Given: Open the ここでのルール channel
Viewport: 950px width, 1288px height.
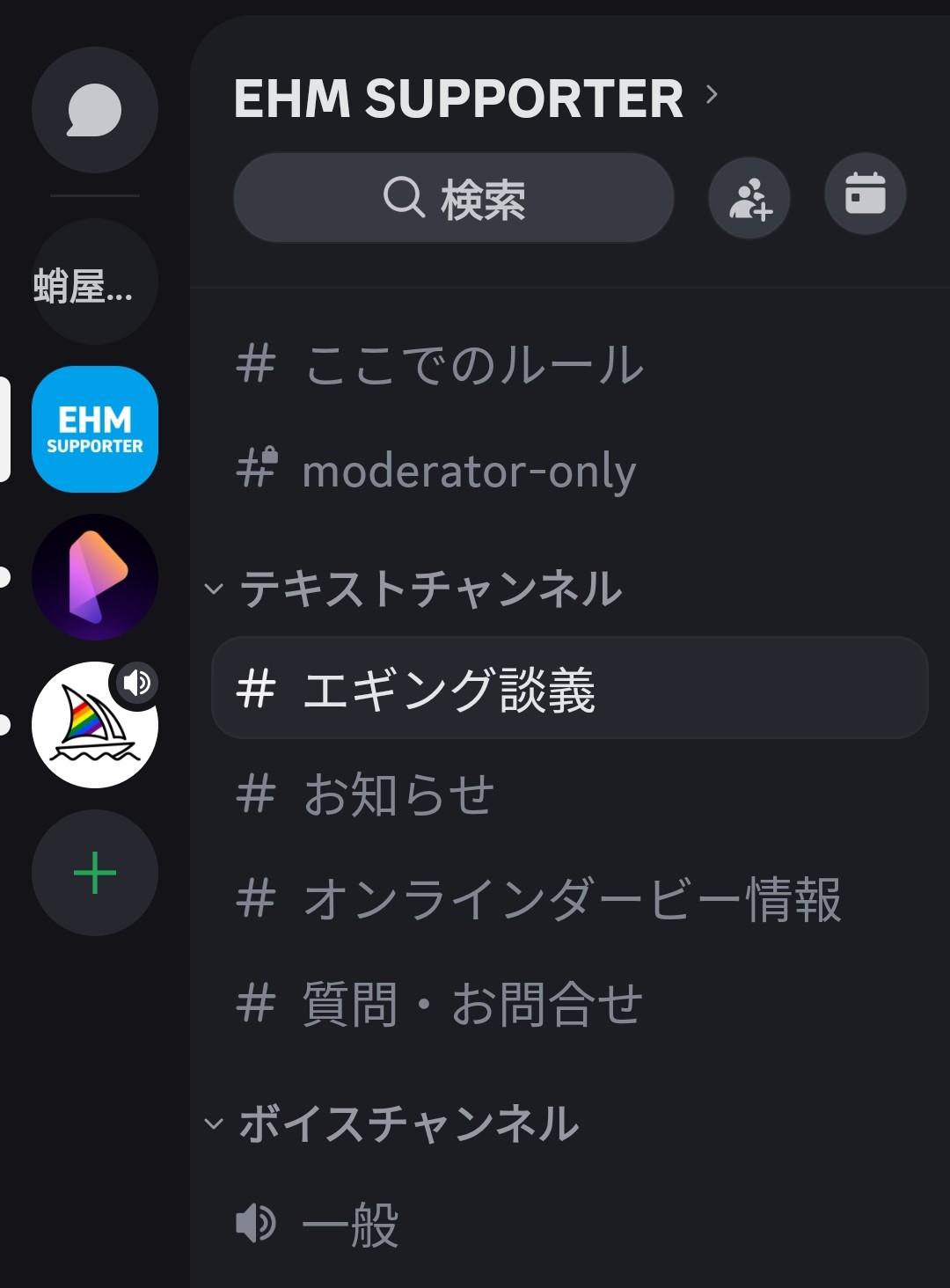Looking at the screenshot, I should [x=473, y=366].
